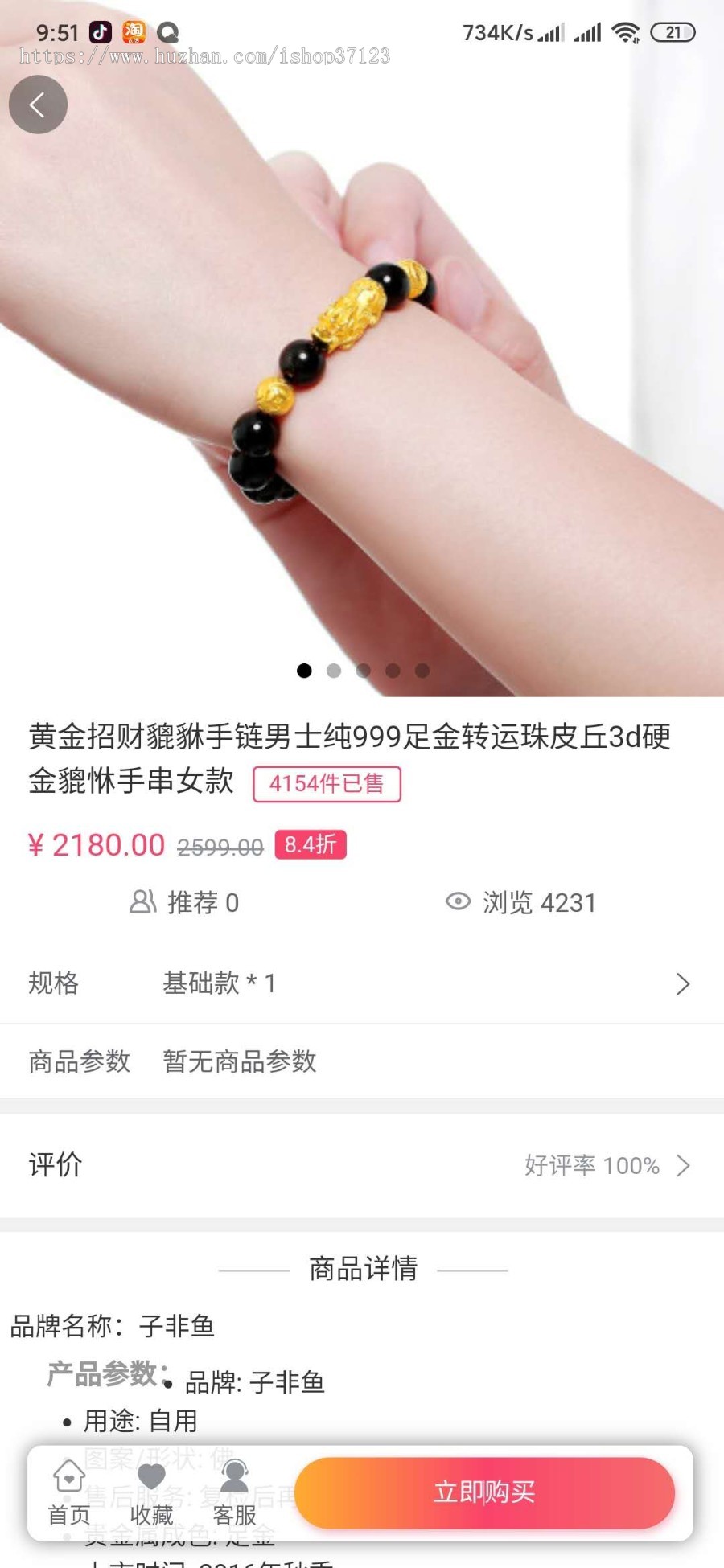Contact 客服 customer service

tap(234, 1493)
